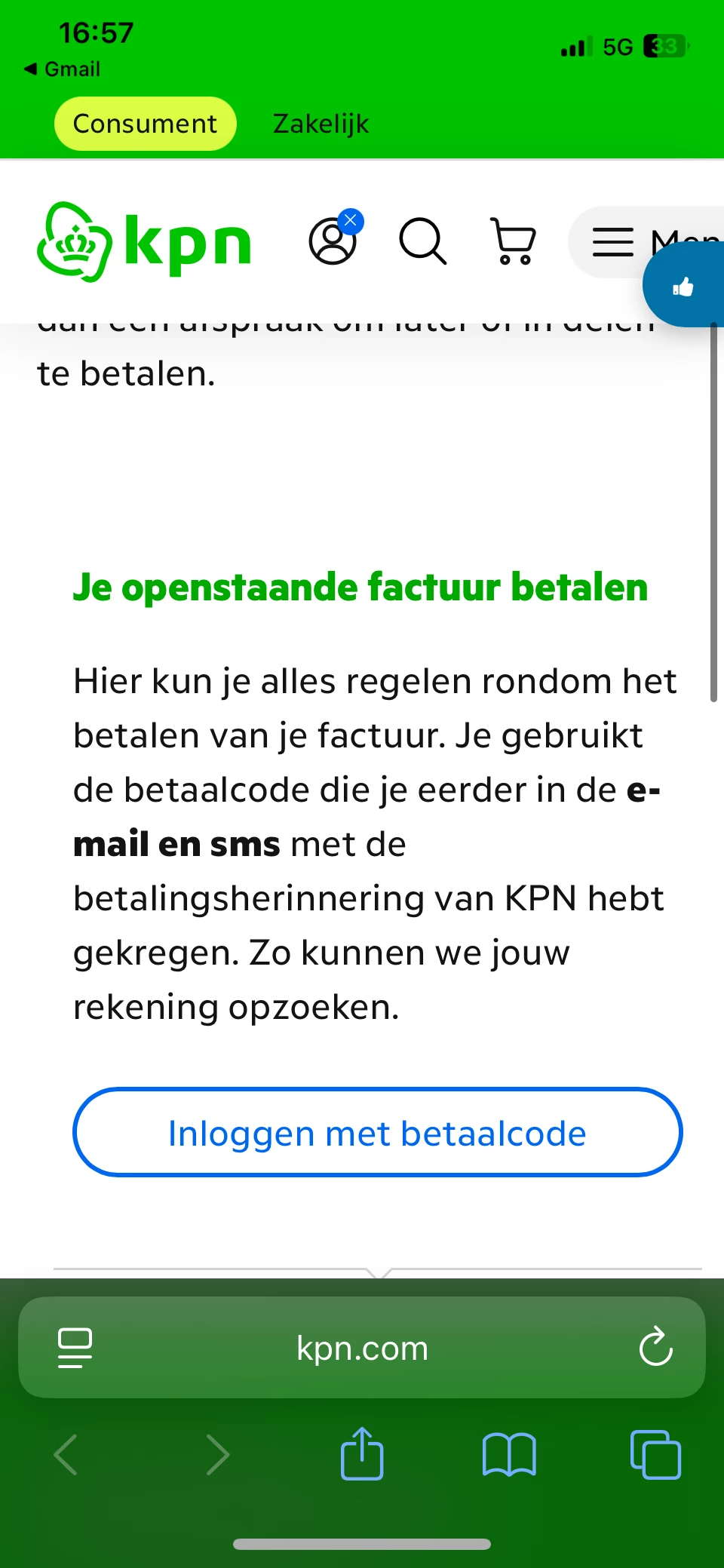Screen dimensions: 724x1568
Task: Return to the Gmail app
Action: click(x=62, y=69)
